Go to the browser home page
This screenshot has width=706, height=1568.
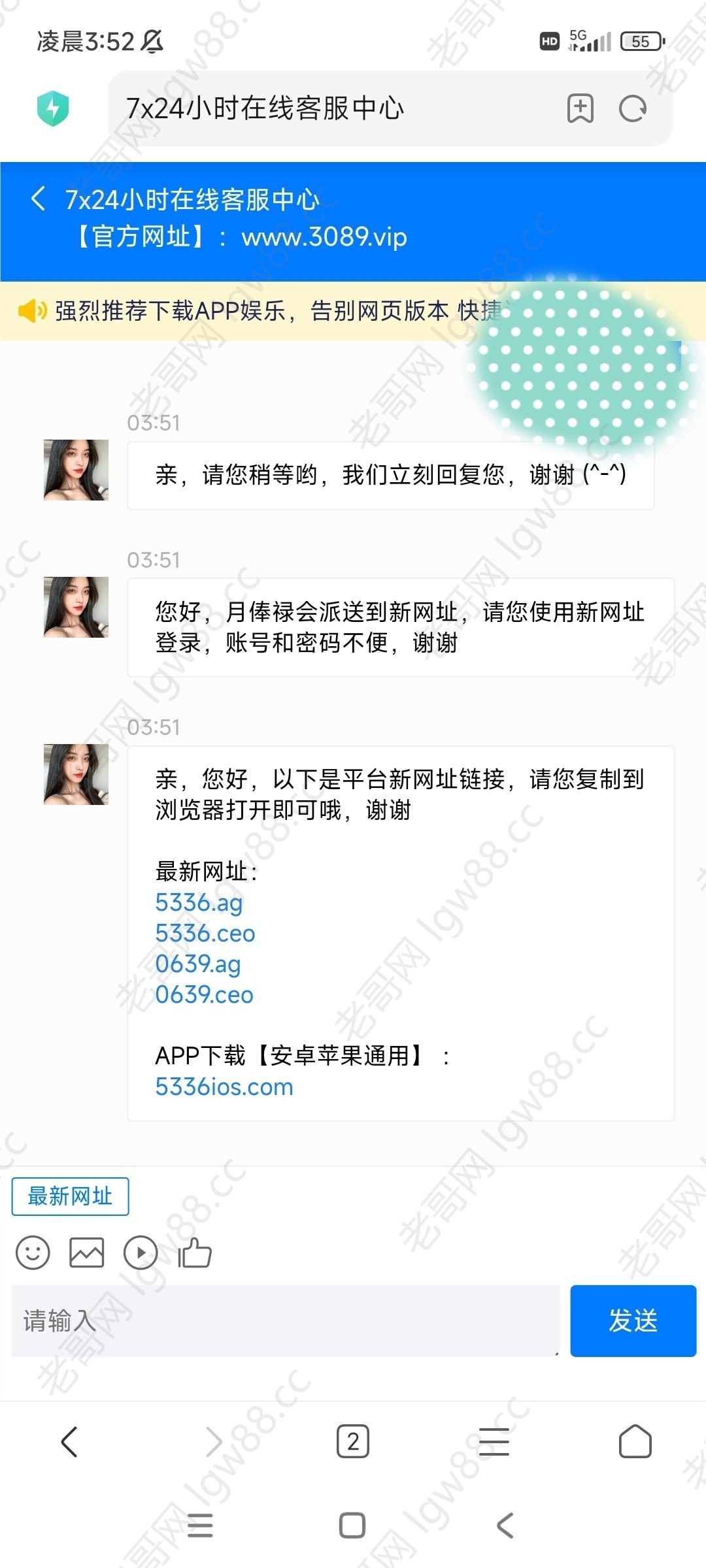(635, 1442)
